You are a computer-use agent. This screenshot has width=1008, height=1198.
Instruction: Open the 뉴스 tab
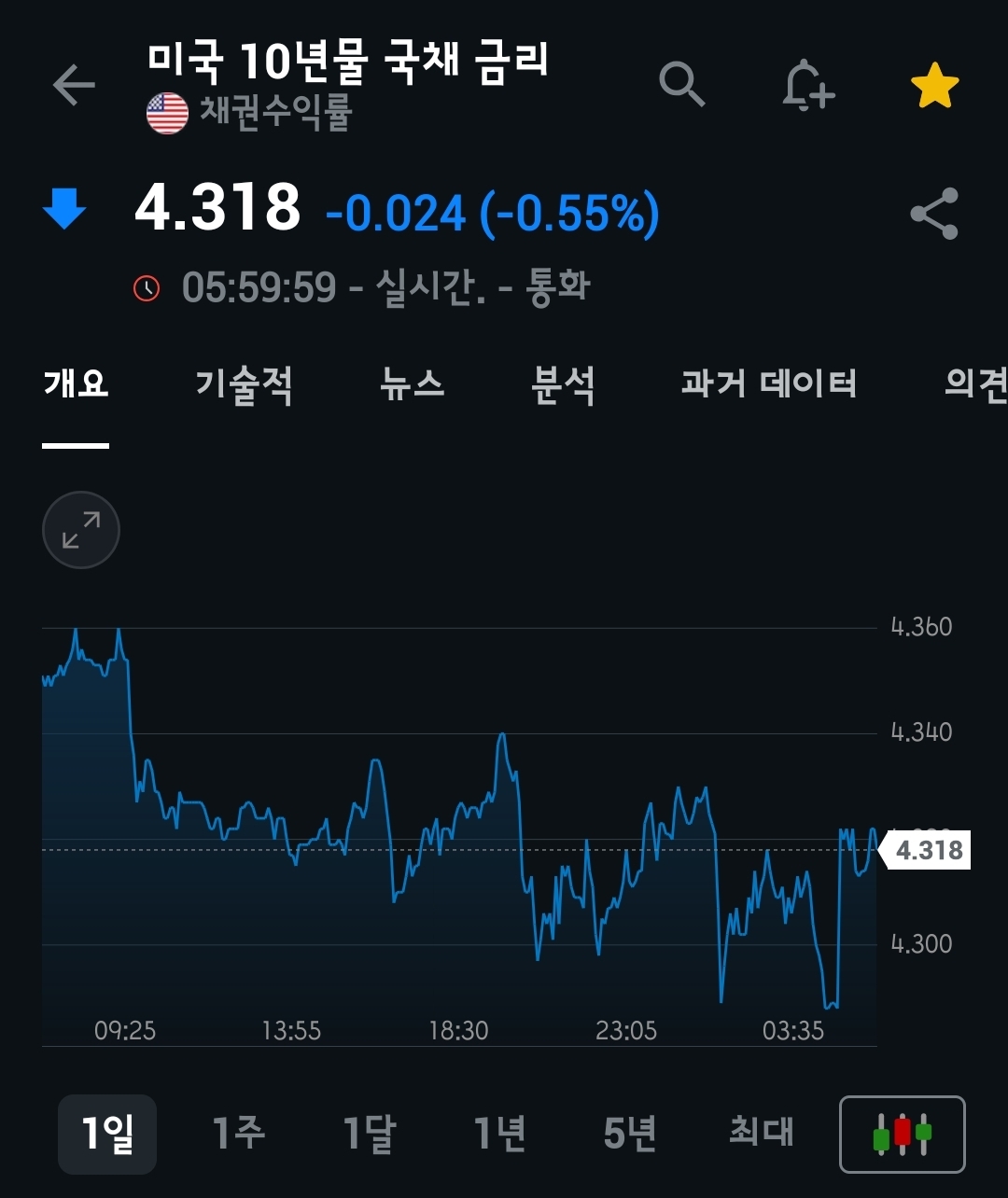pyautogui.click(x=412, y=383)
